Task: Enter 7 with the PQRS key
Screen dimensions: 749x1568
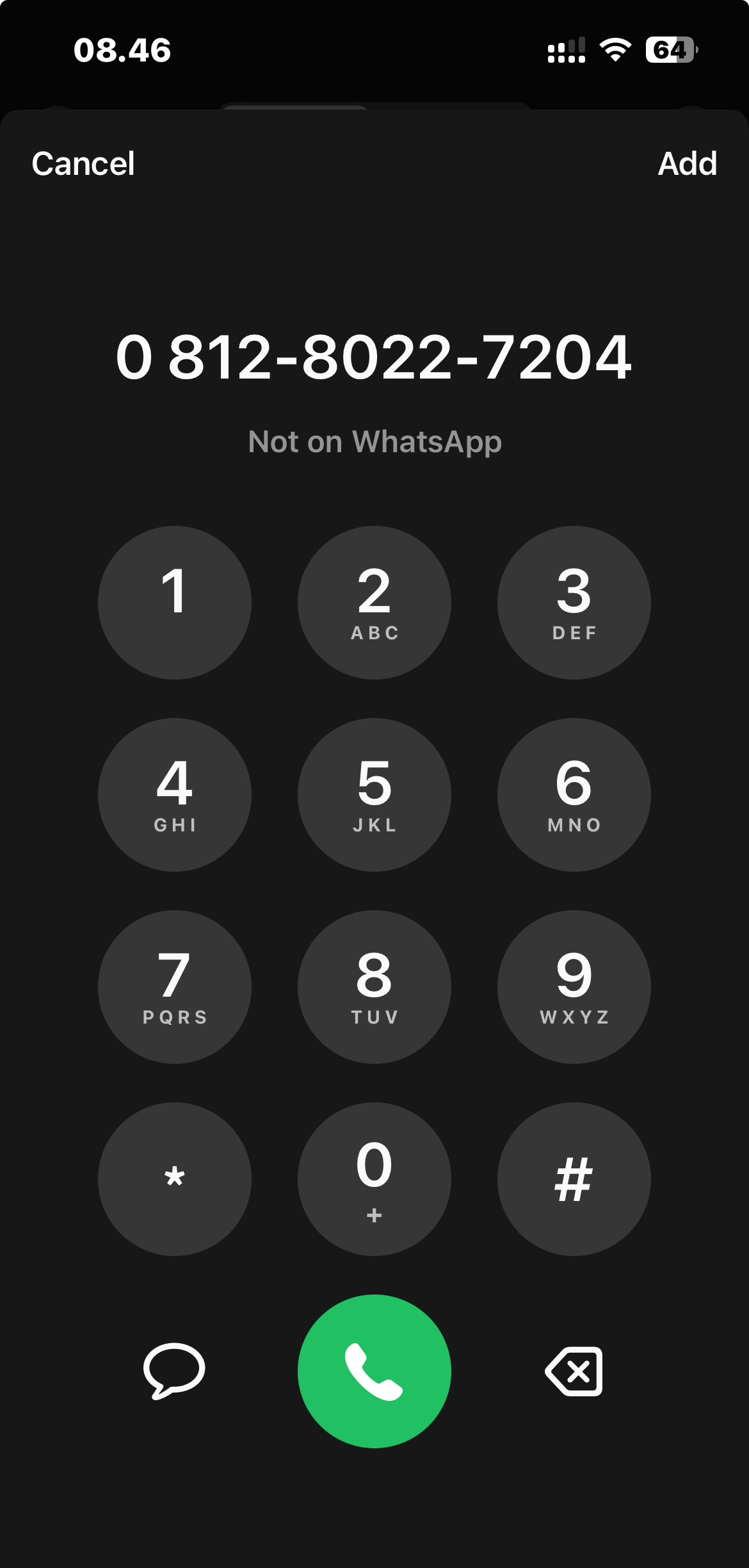Action: coord(175,987)
